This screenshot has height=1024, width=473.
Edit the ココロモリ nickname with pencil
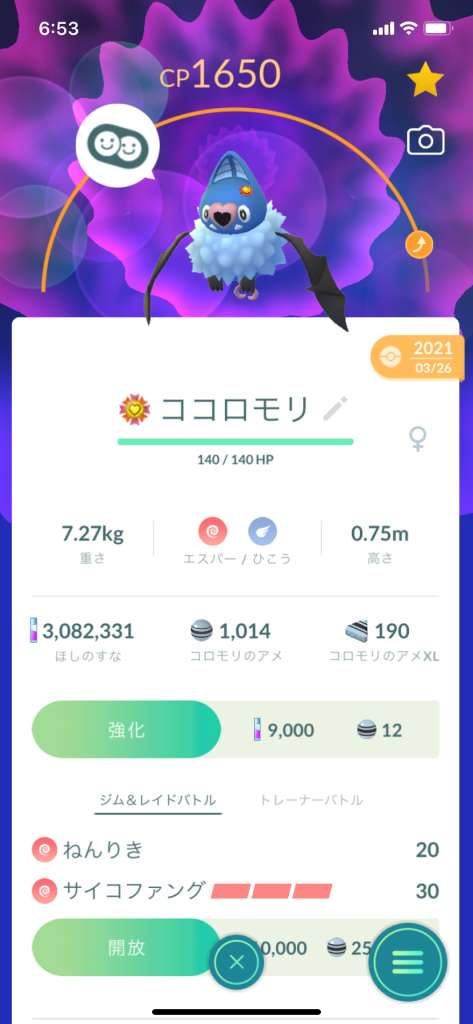(x=336, y=409)
